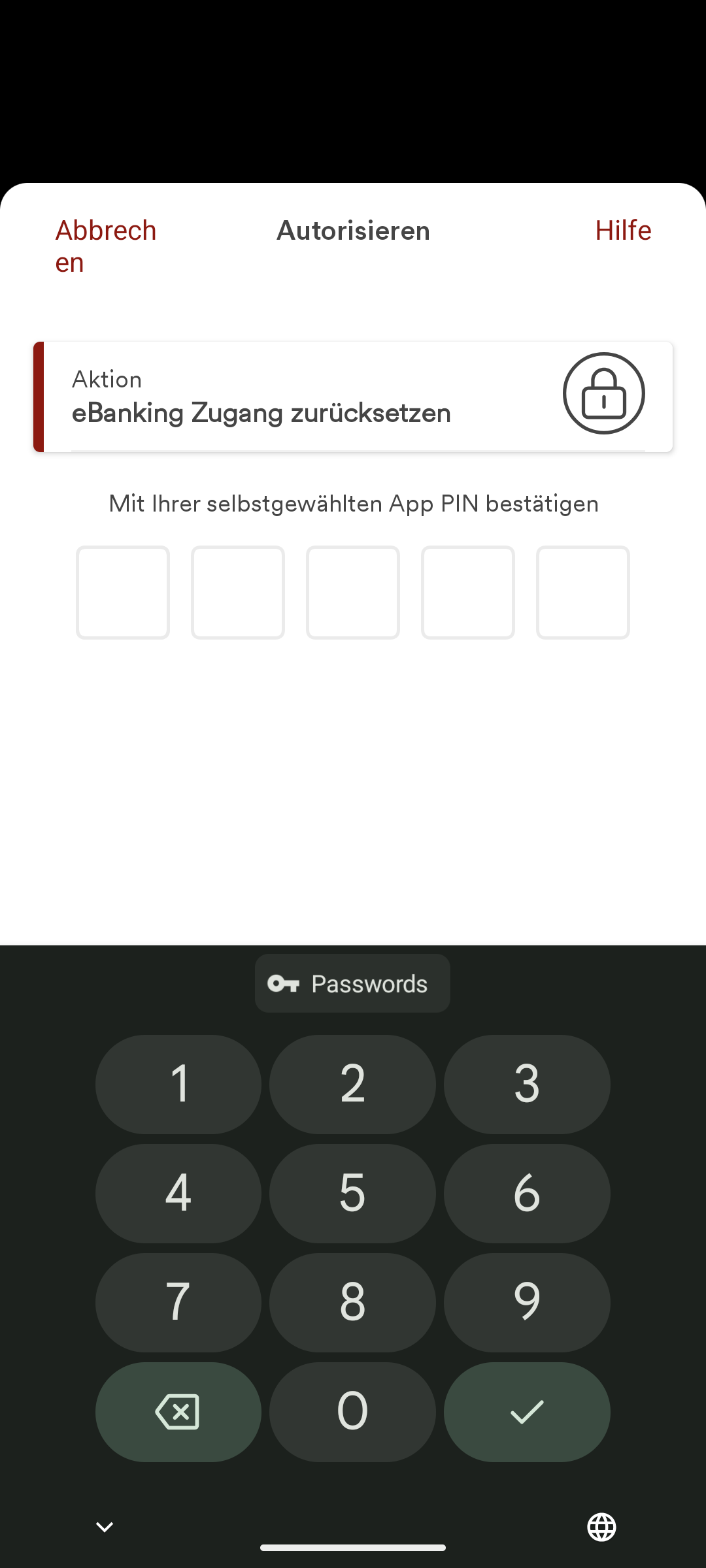The image size is (706, 1568).
Task: Open the Passwords suggestion chip
Action: (x=352, y=983)
